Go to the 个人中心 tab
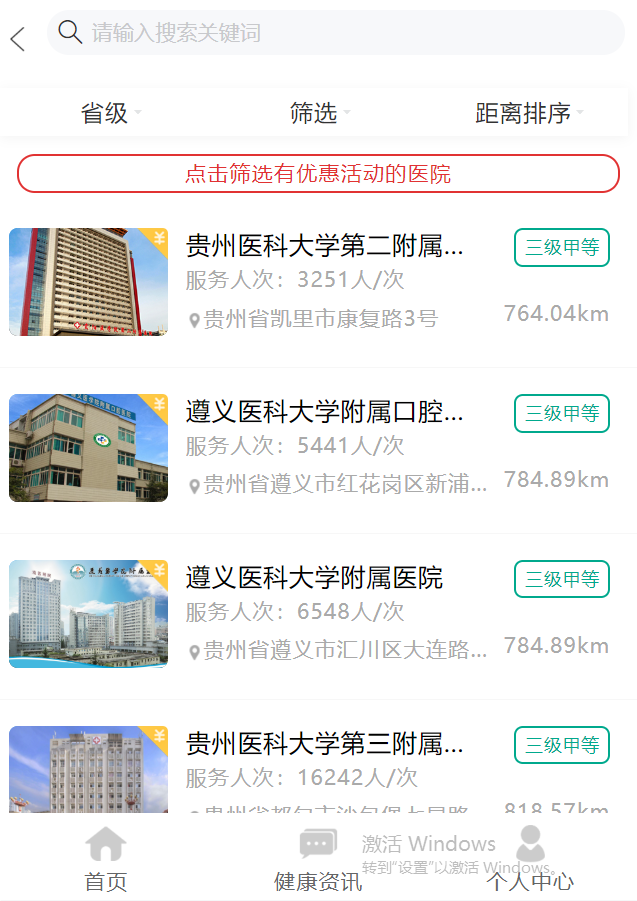 click(x=530, y=859)
